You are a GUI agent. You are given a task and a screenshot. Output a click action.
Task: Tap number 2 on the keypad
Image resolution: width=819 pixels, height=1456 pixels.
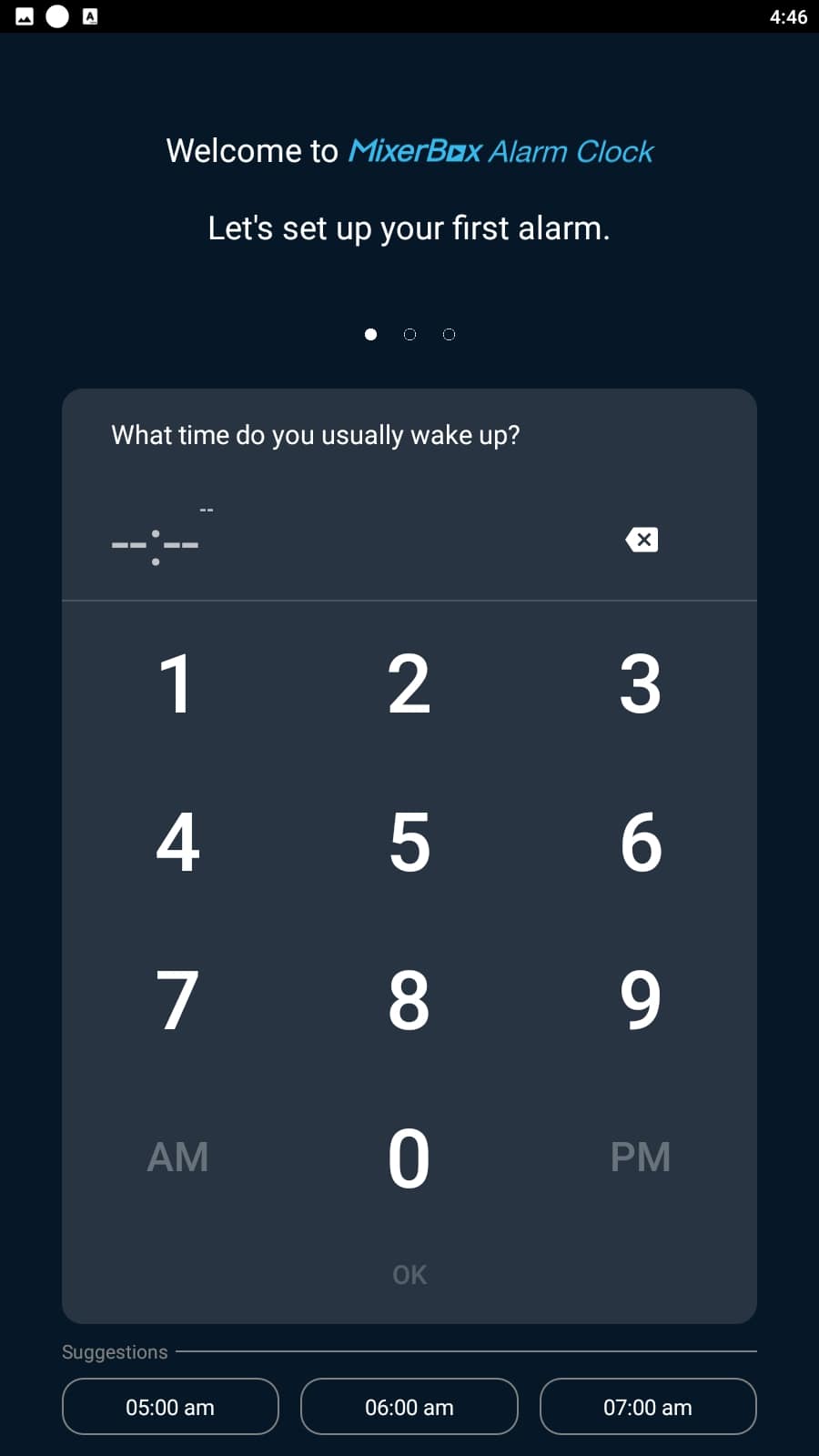pyautogui.click(x=409, y=683)
